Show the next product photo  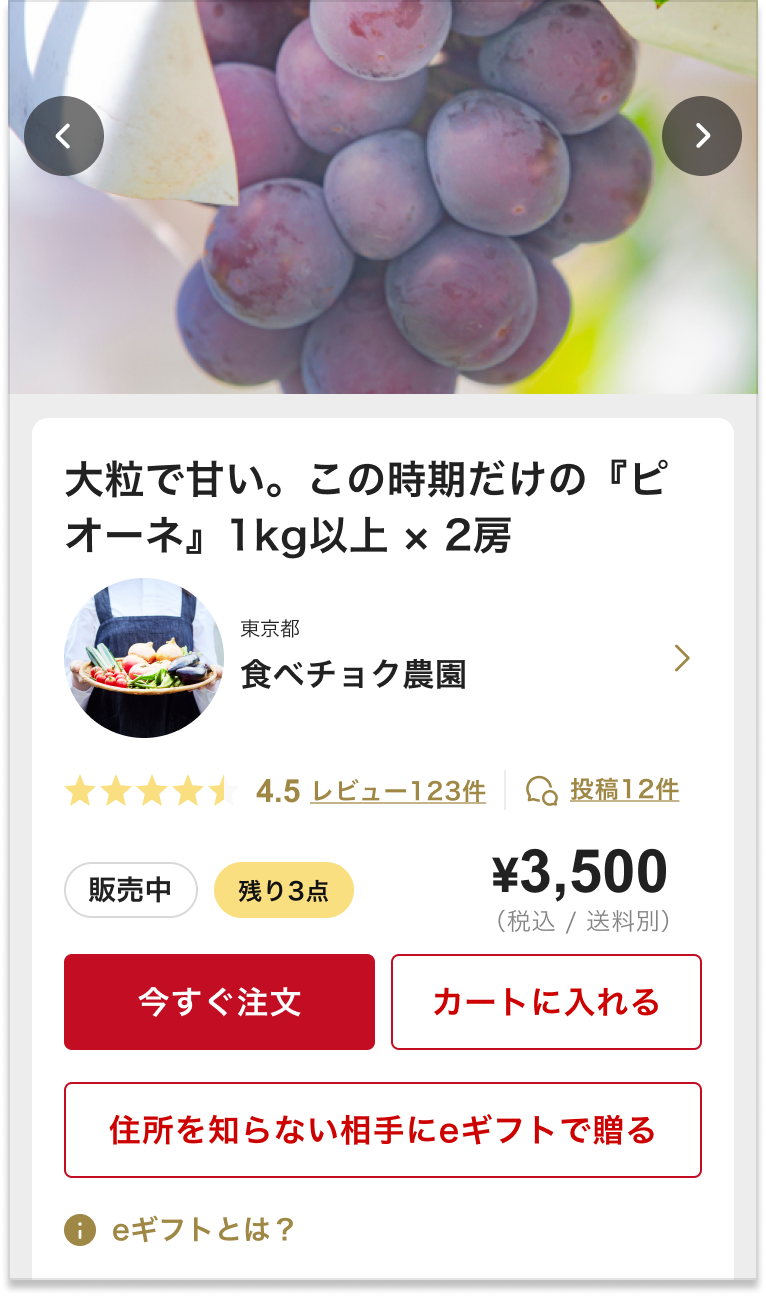point(702,136)
